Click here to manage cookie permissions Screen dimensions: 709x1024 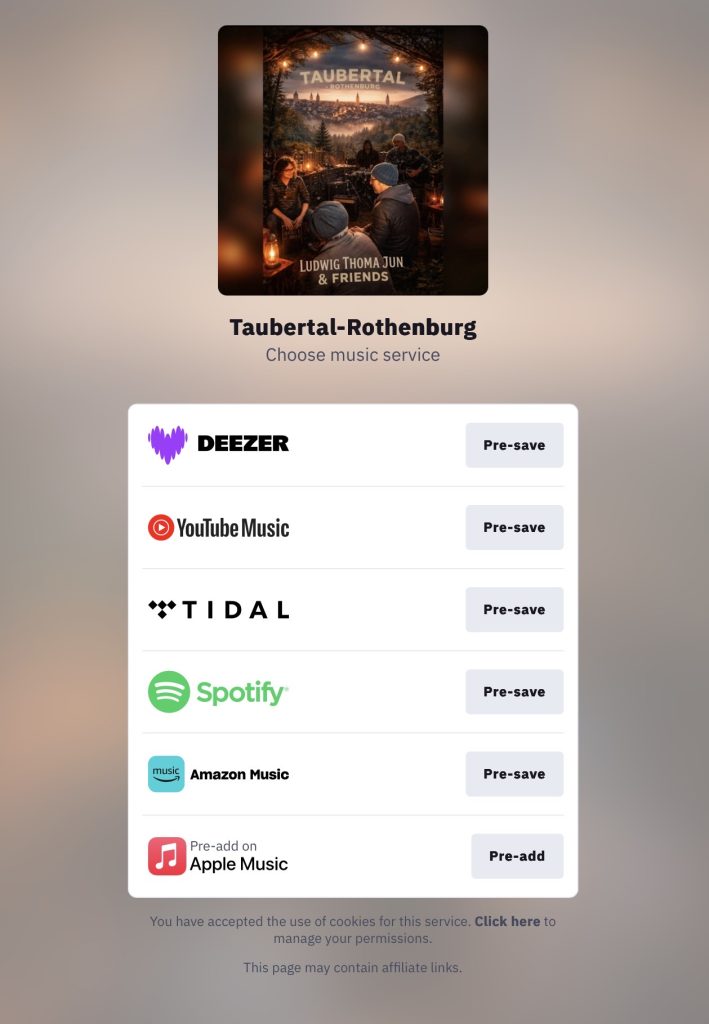(x=507, y=921)
